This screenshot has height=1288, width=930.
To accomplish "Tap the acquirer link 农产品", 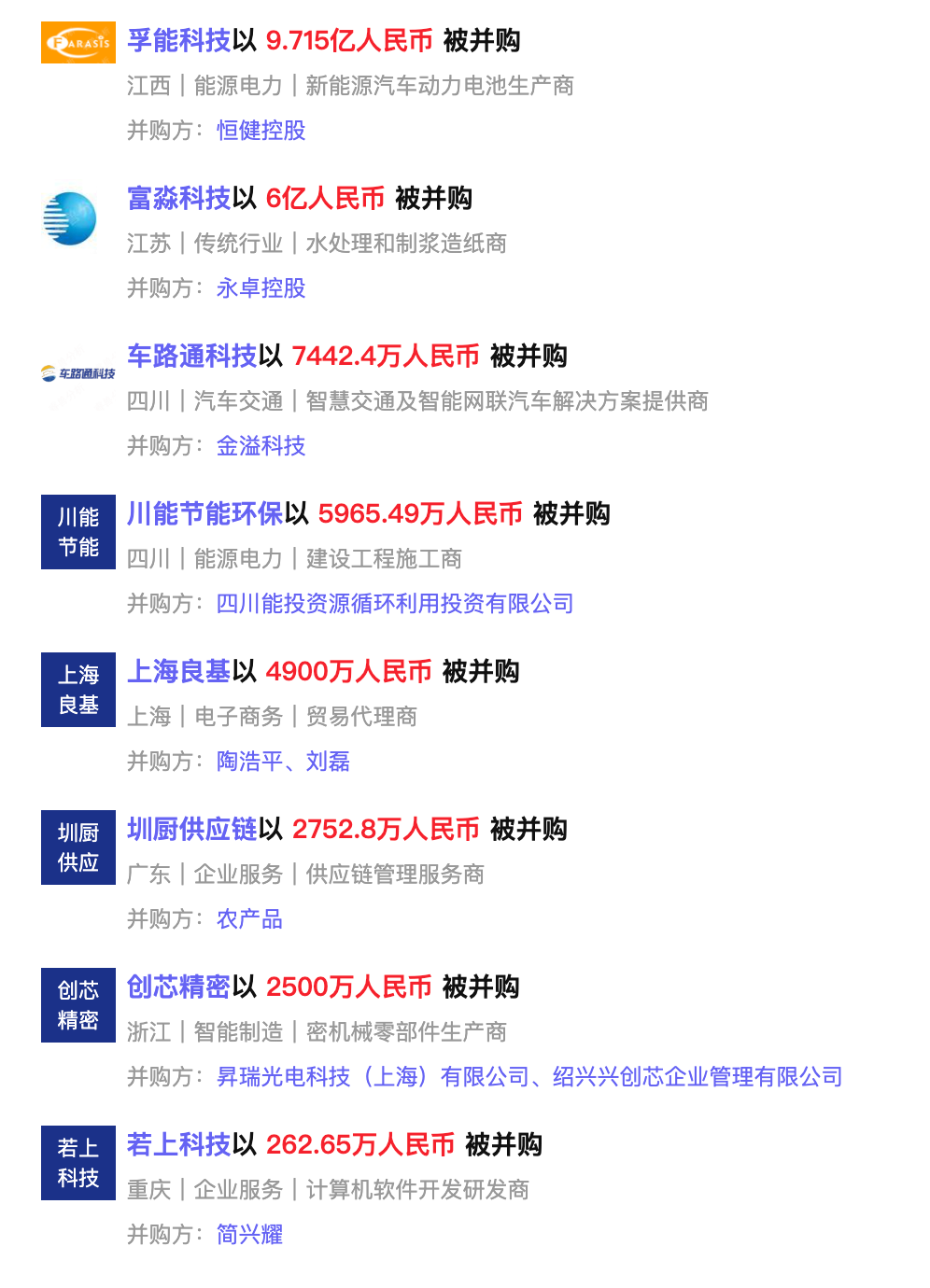I will point(249,919).
